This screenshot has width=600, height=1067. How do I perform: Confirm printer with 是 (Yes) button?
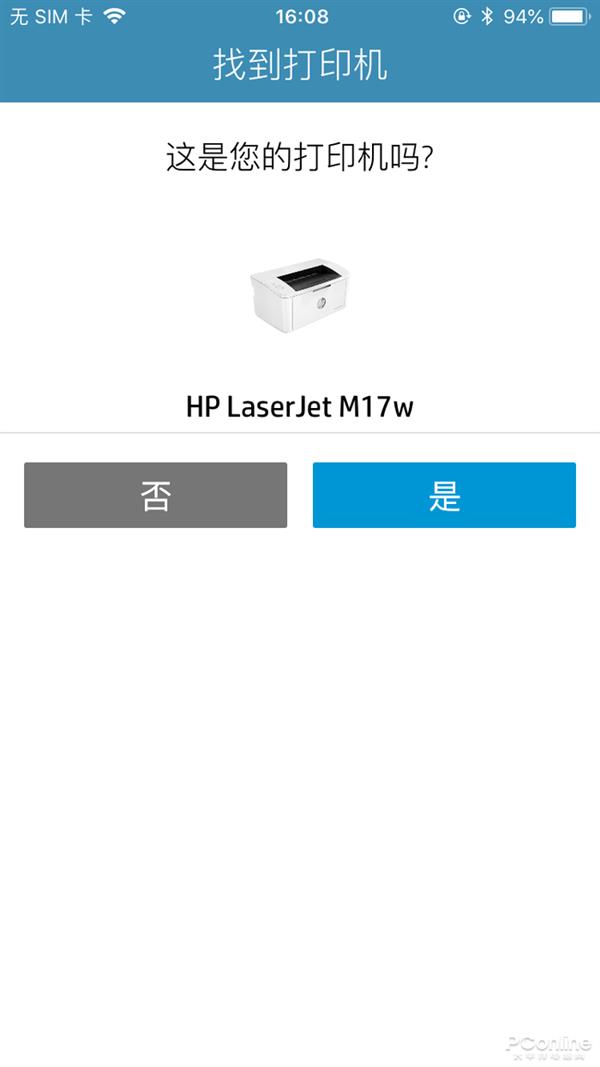444,495
